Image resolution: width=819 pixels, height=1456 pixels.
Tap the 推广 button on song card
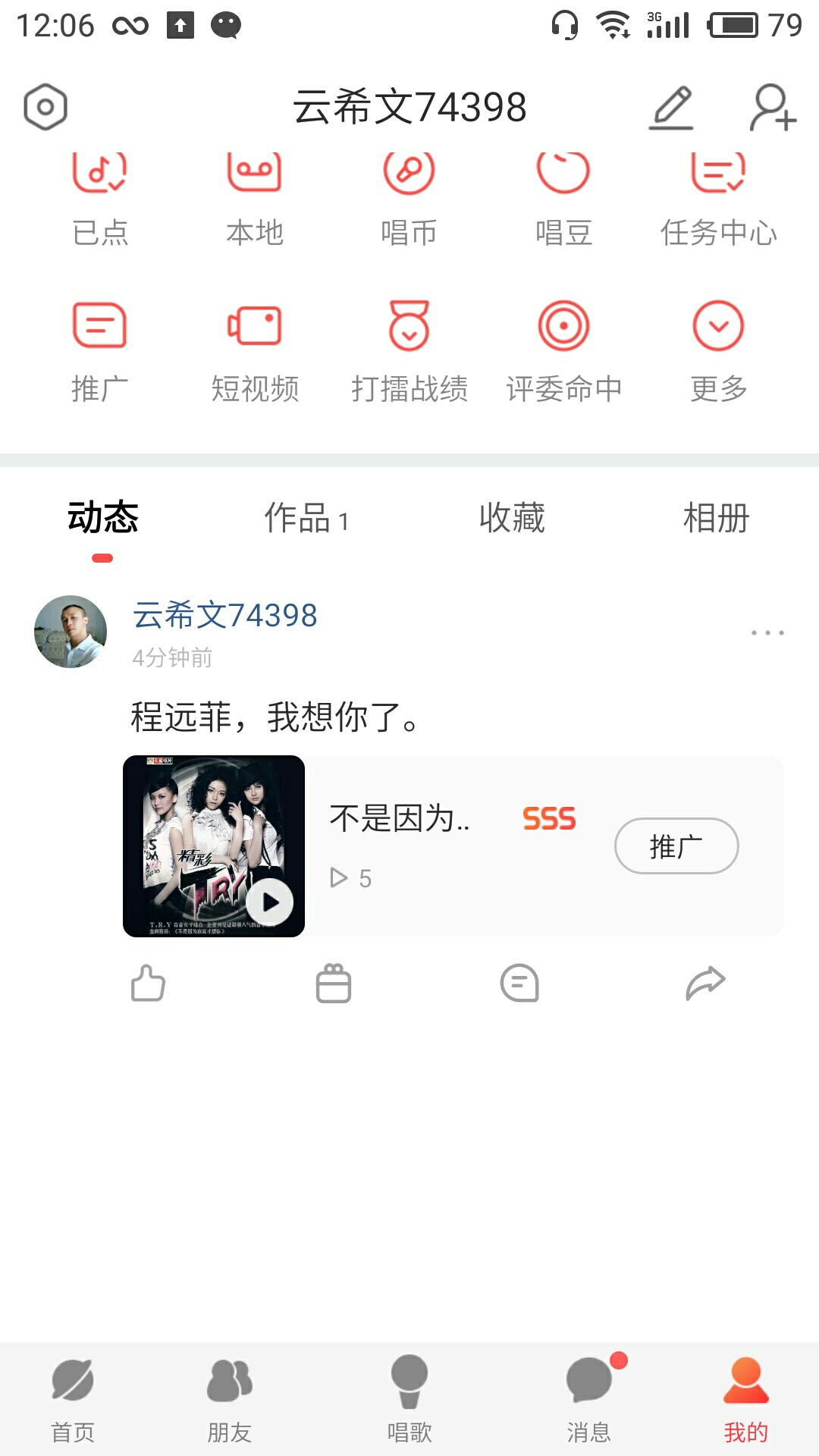(676, 846)
